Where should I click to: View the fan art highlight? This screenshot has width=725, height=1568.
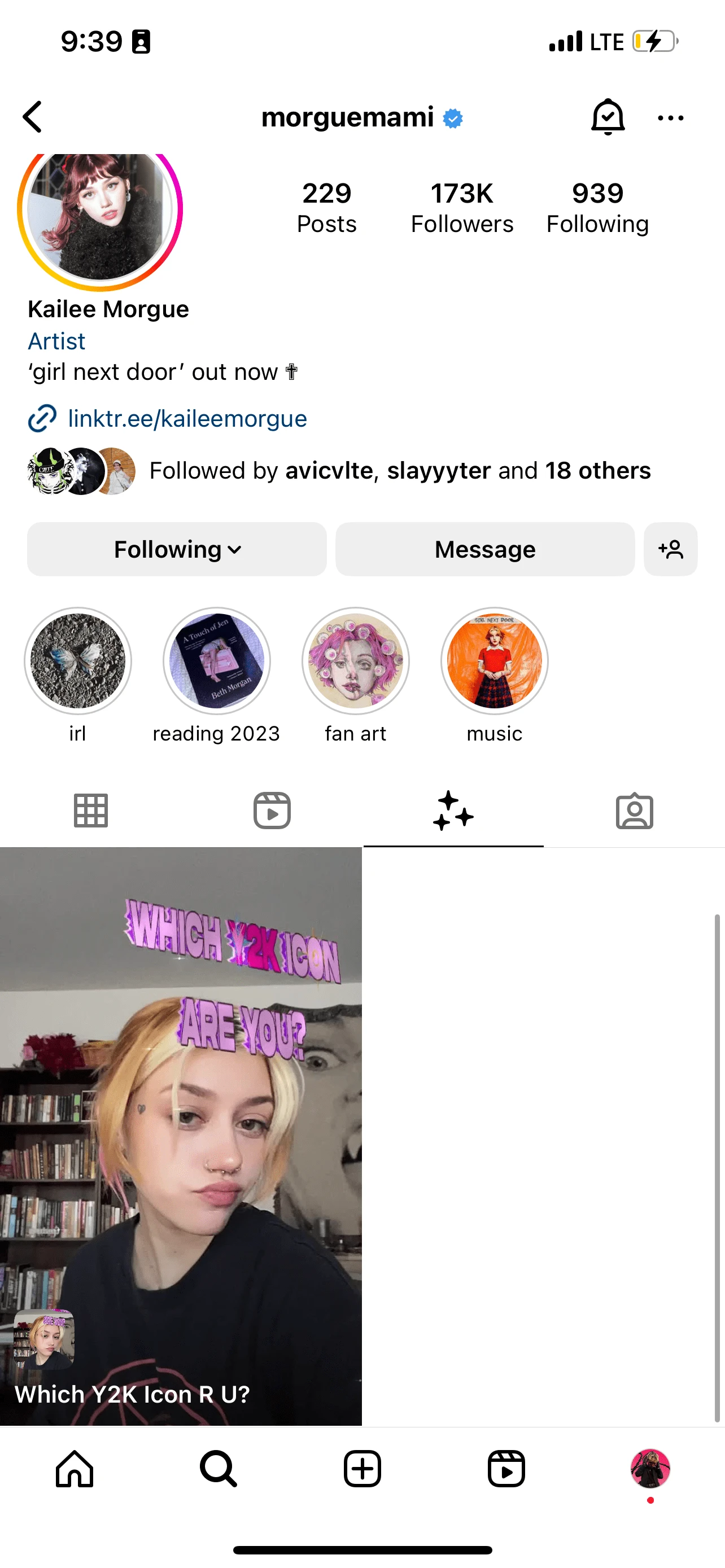[356, 661]
